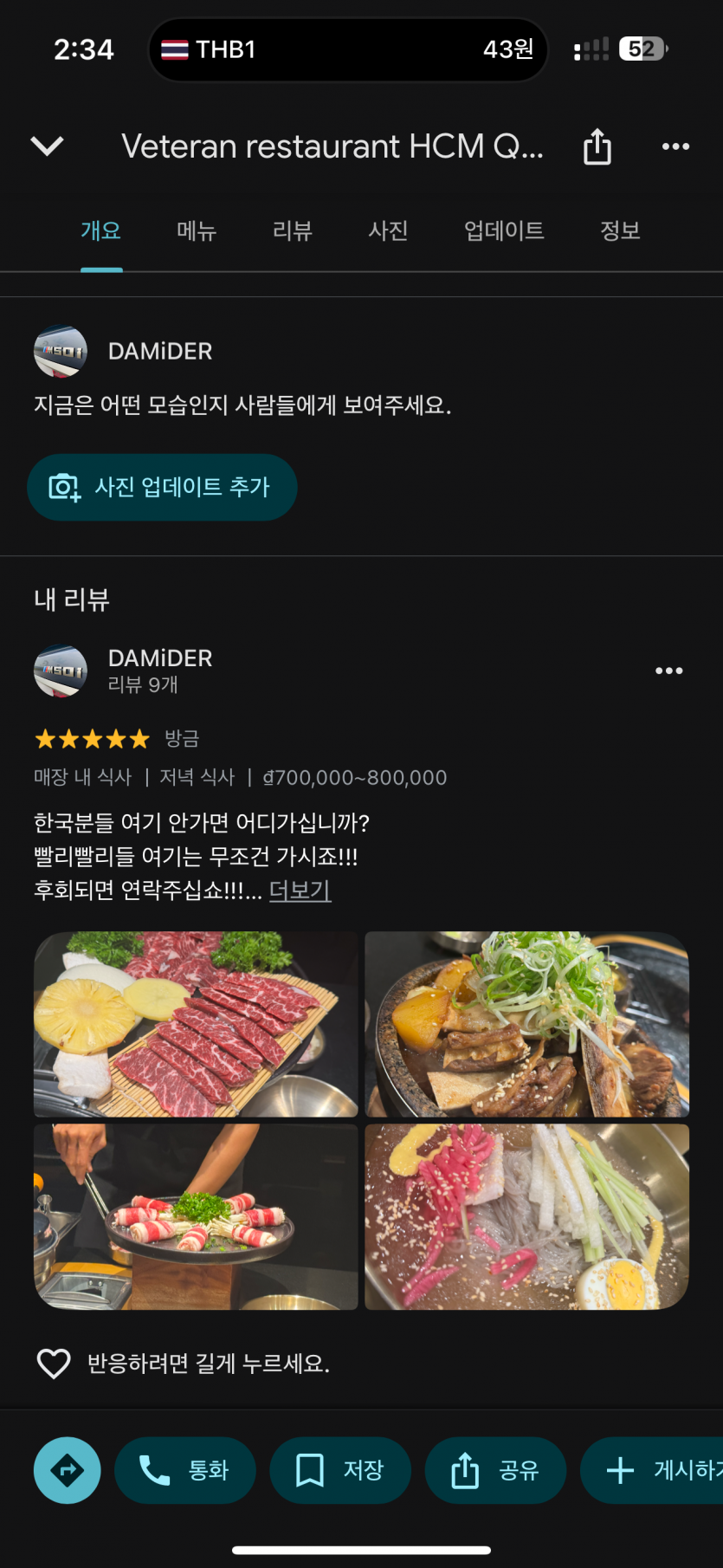Switch to the 메뉴 tab

197,231
